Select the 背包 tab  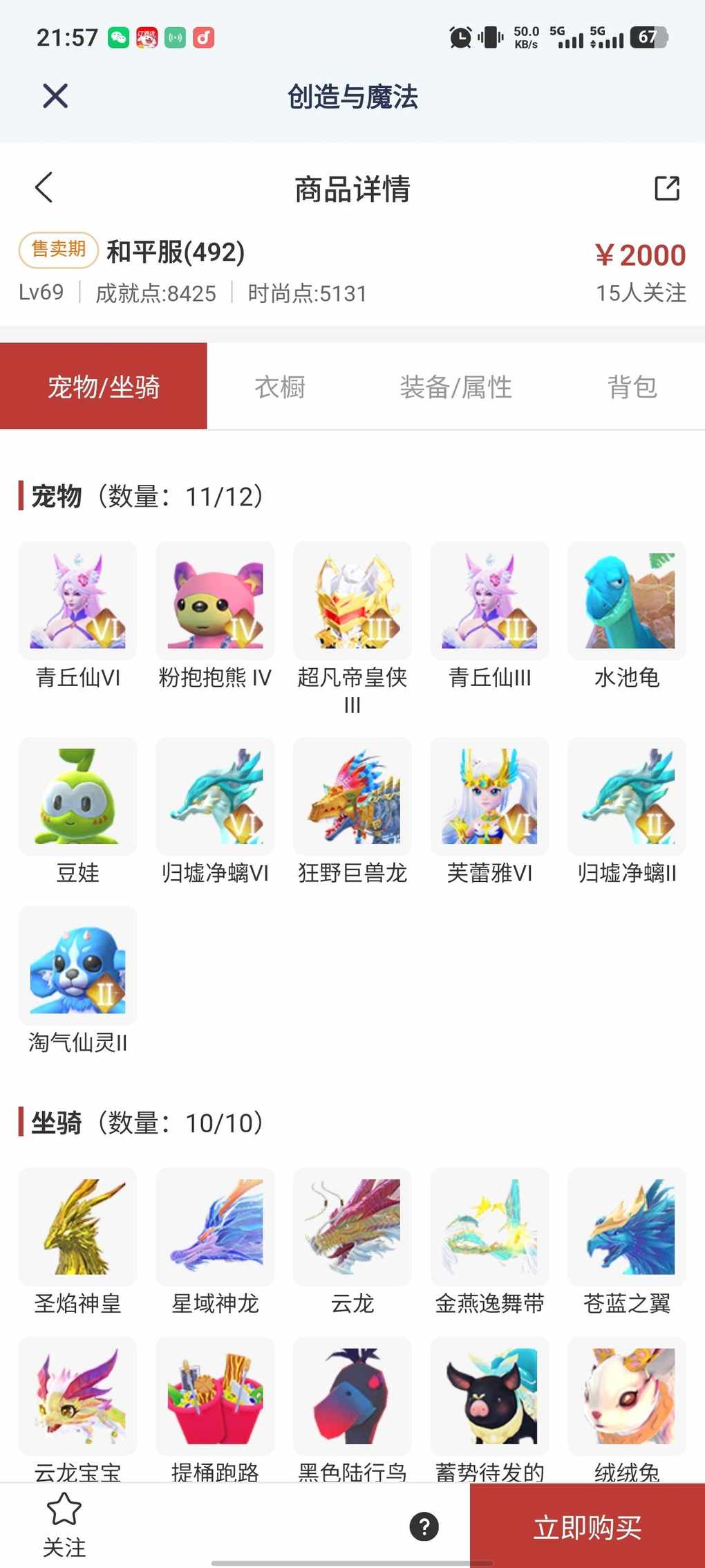[632, 387]
